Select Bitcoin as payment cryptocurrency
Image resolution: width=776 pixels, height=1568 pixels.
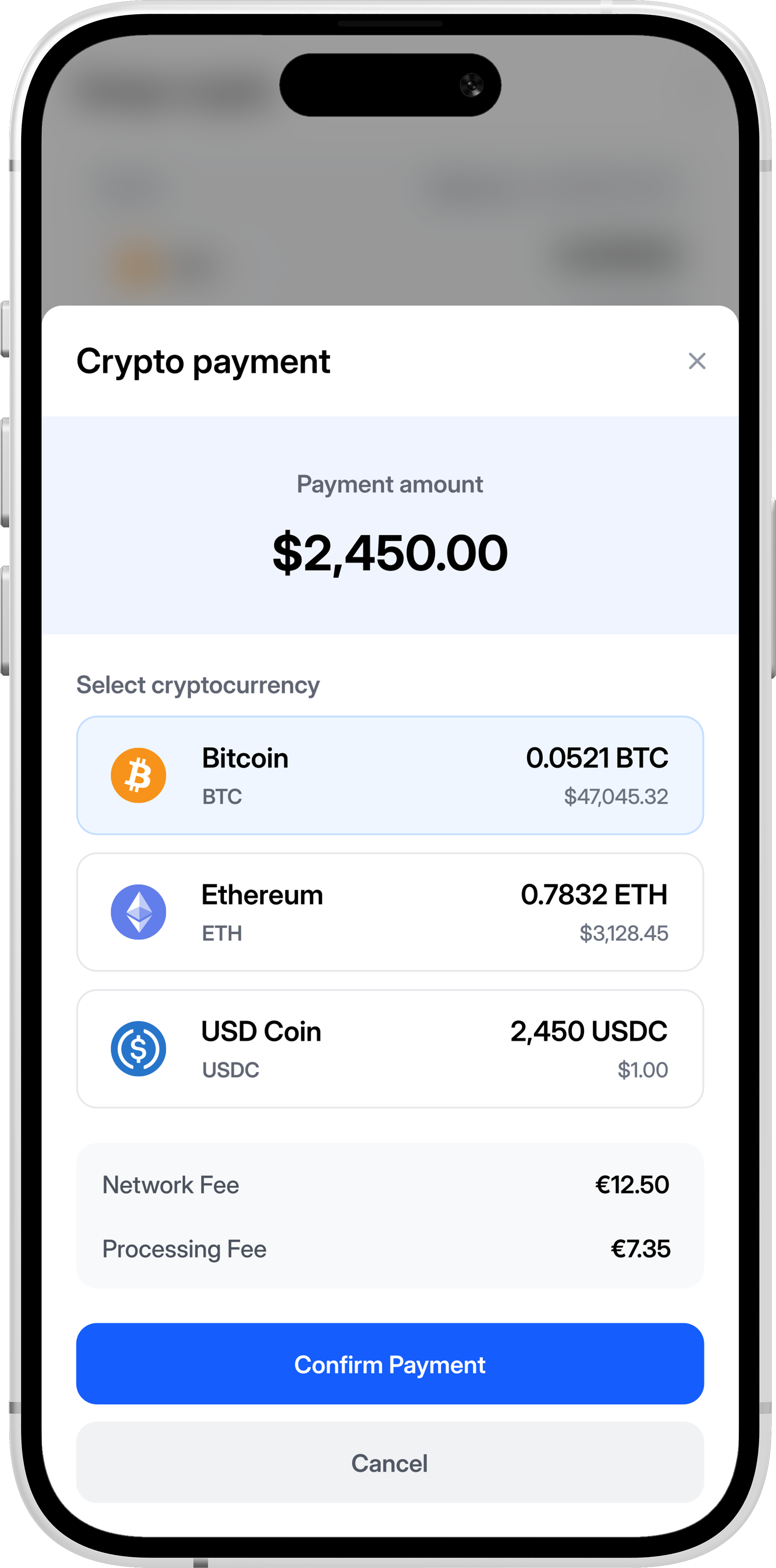coord(389,775)
